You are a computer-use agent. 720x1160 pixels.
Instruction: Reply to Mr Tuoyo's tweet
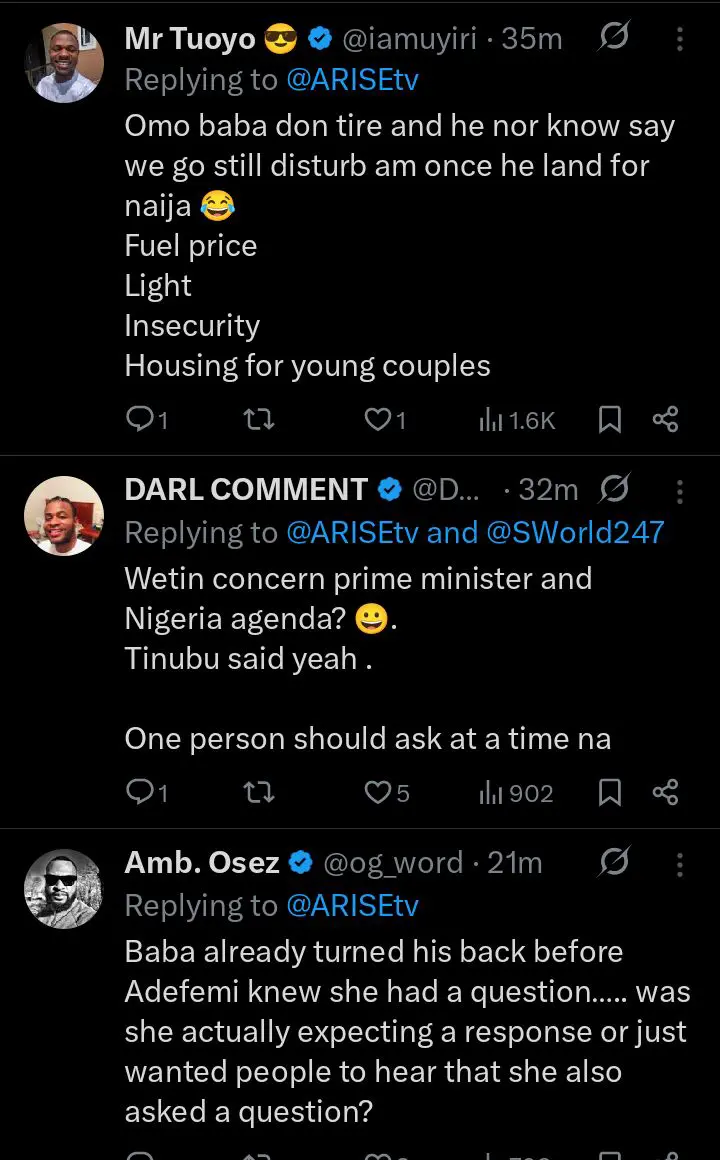(141, 420)
